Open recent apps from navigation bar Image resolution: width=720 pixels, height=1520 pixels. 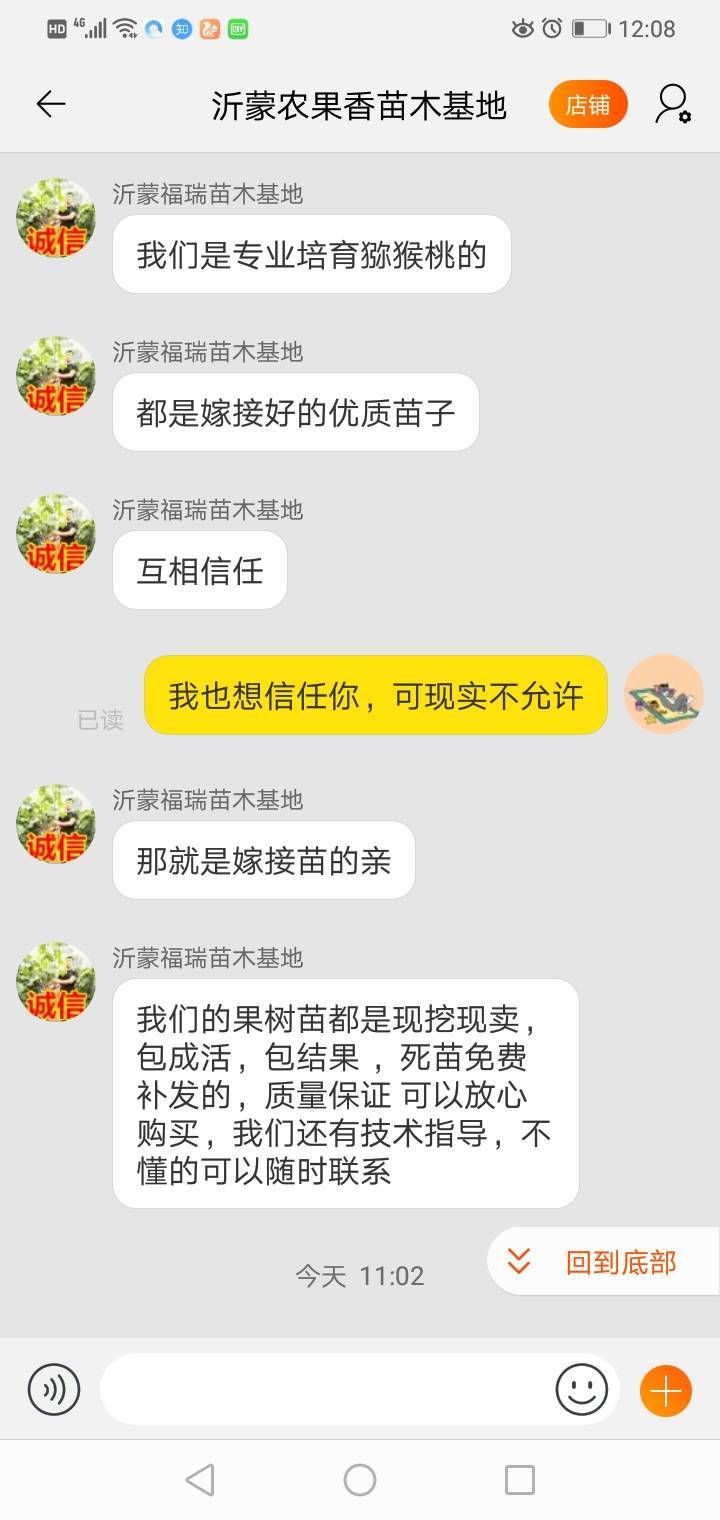point(520,1480)
